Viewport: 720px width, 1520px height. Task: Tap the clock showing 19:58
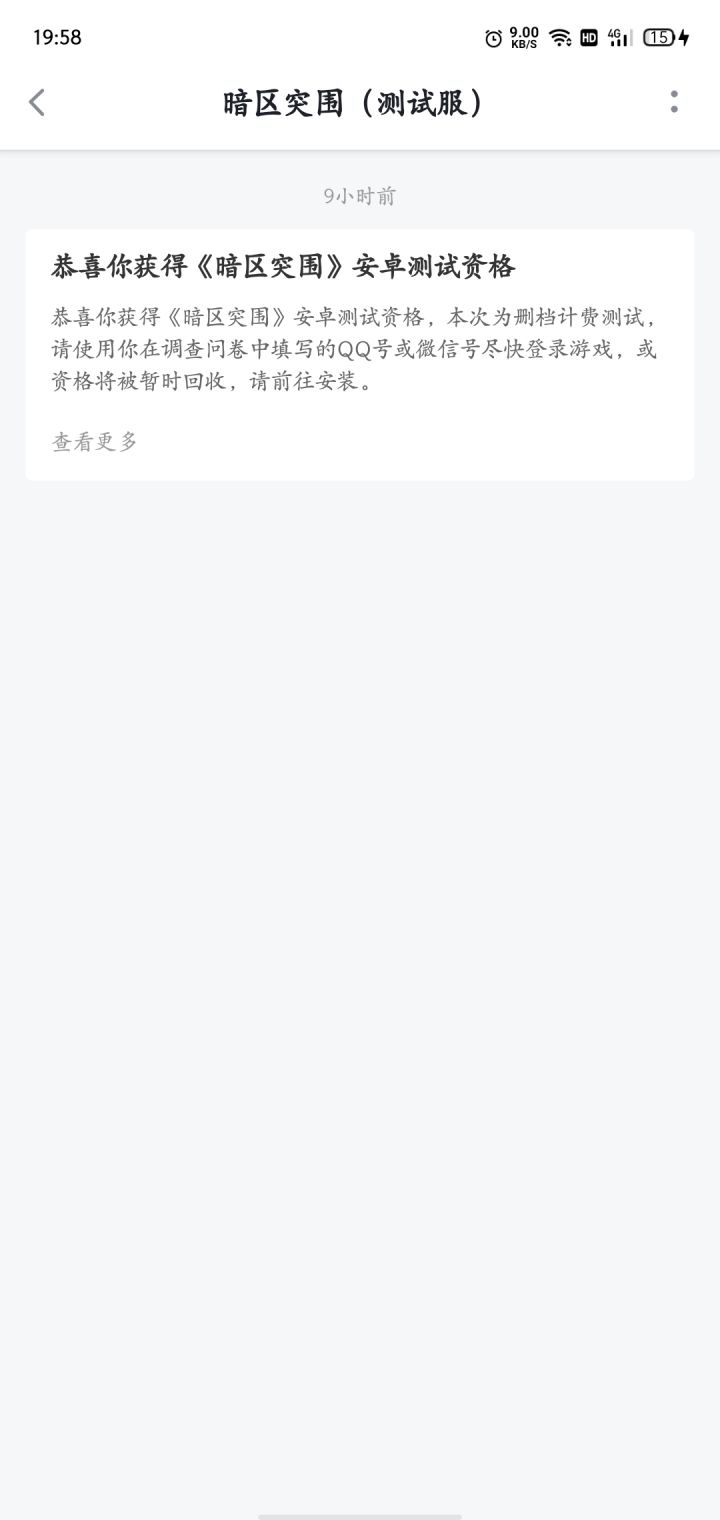coord(46,38)
